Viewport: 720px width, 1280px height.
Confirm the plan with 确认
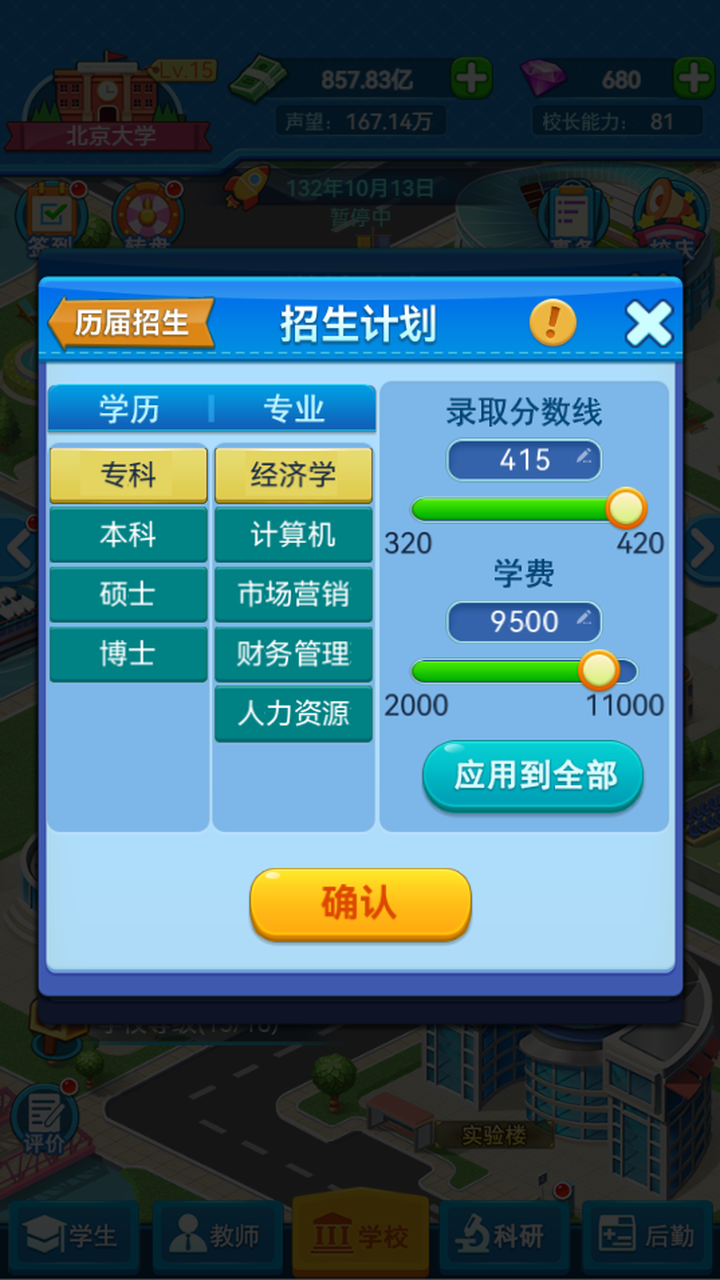pyautogui.click(x=360, y=903)
